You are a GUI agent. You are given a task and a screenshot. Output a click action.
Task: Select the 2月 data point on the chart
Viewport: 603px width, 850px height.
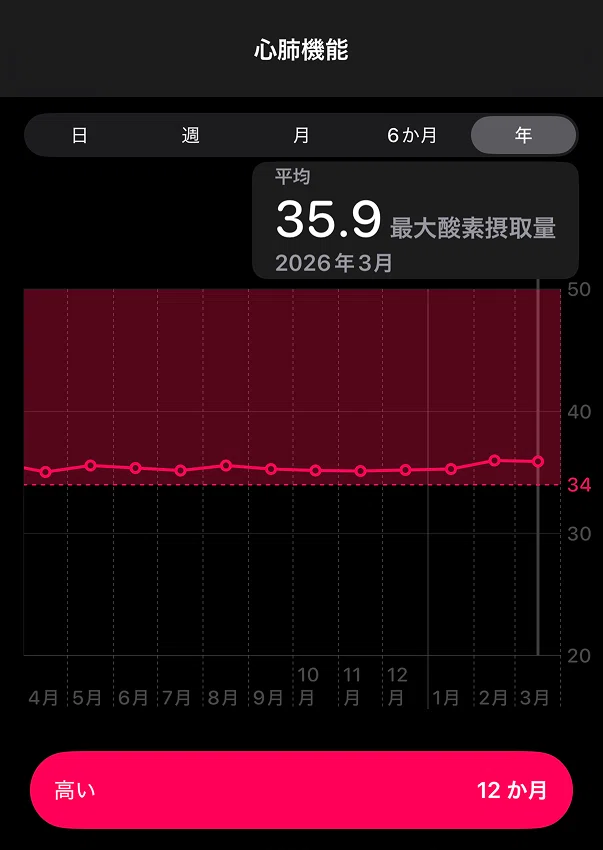point(495,460)
